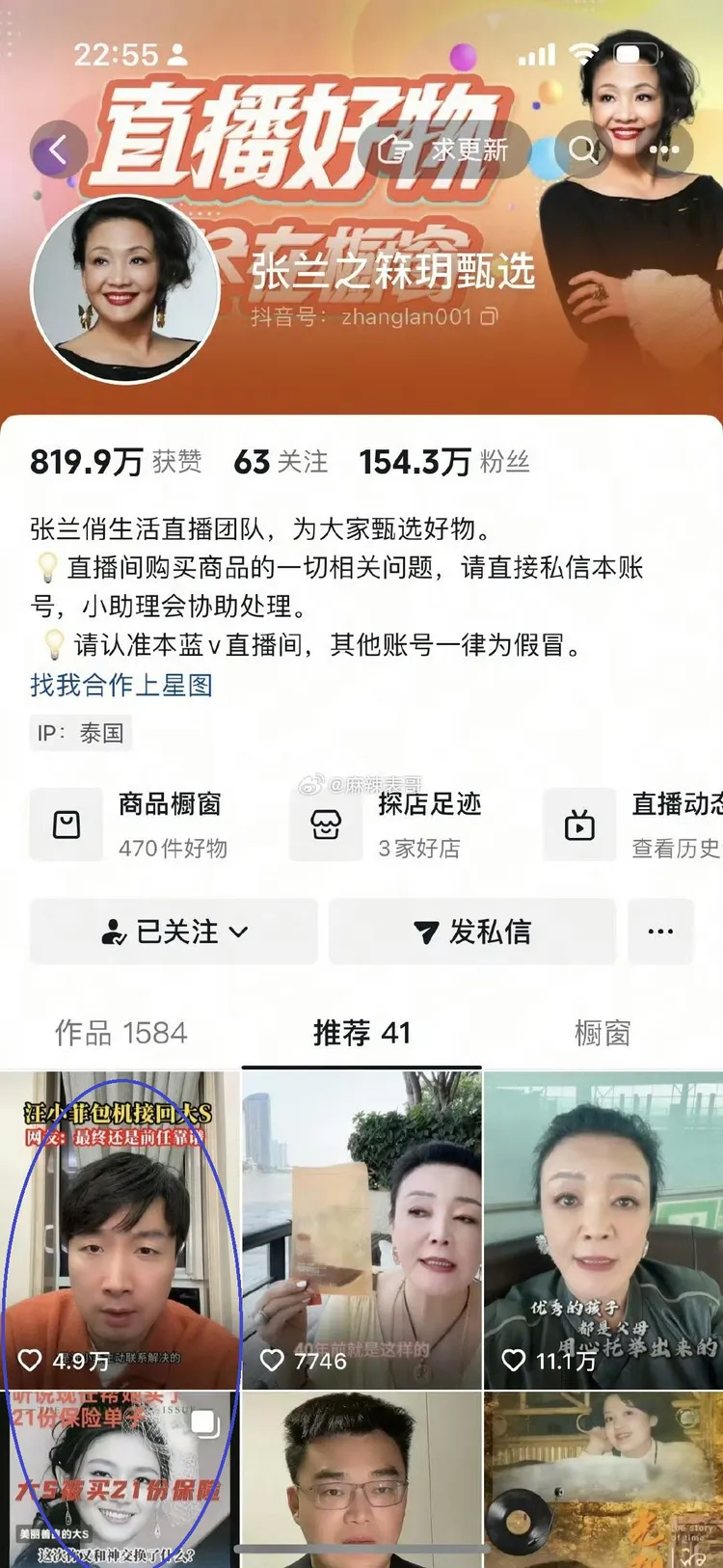
Task: Tap the IP 泰国 location chip
Action: tap(80, 733)
